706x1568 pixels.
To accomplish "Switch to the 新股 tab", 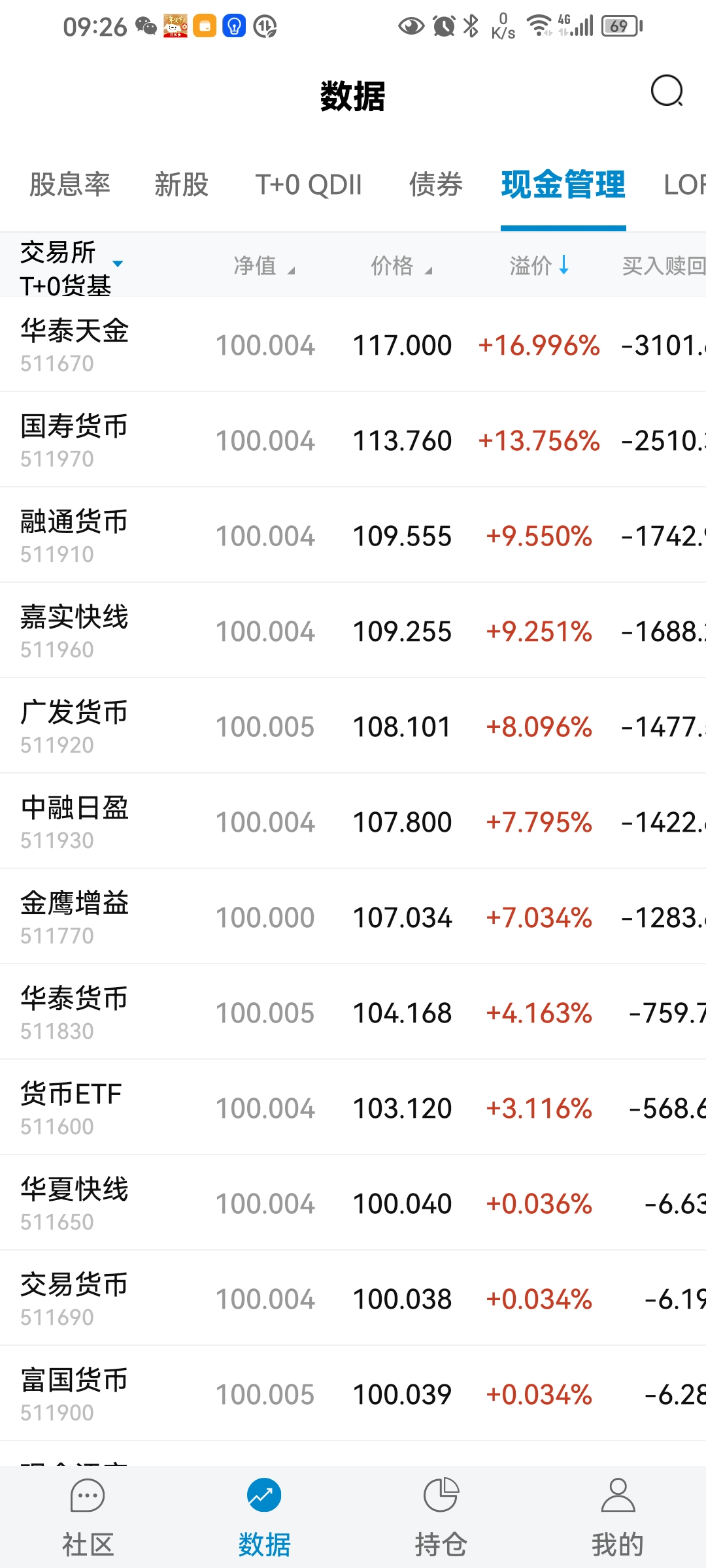I will 181,185.
